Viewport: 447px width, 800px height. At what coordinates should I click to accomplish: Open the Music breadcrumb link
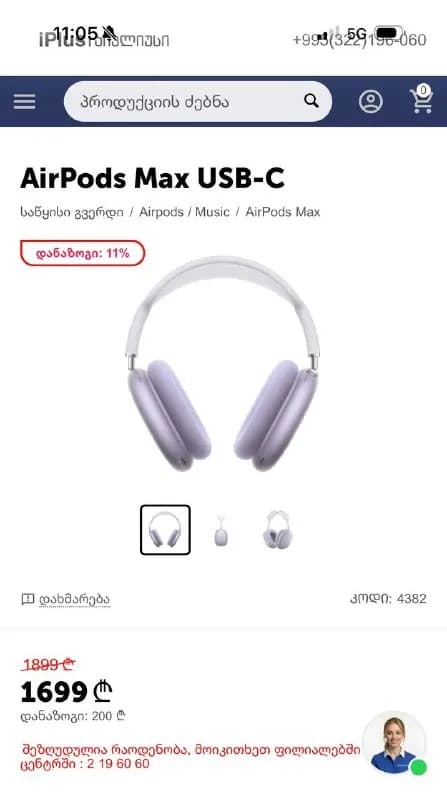point(212,212)
